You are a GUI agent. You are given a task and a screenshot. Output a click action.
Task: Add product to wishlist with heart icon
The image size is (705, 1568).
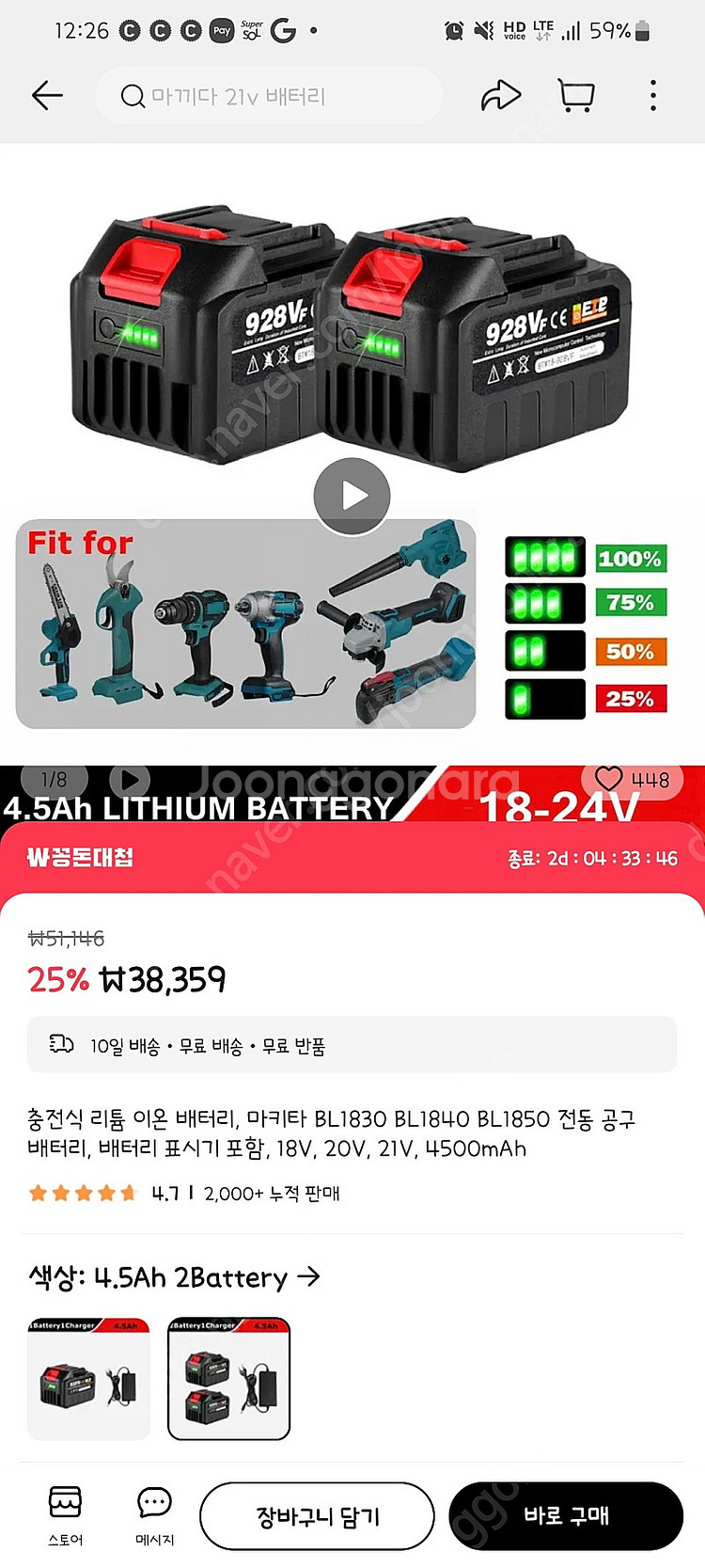[x=609, y=779]
